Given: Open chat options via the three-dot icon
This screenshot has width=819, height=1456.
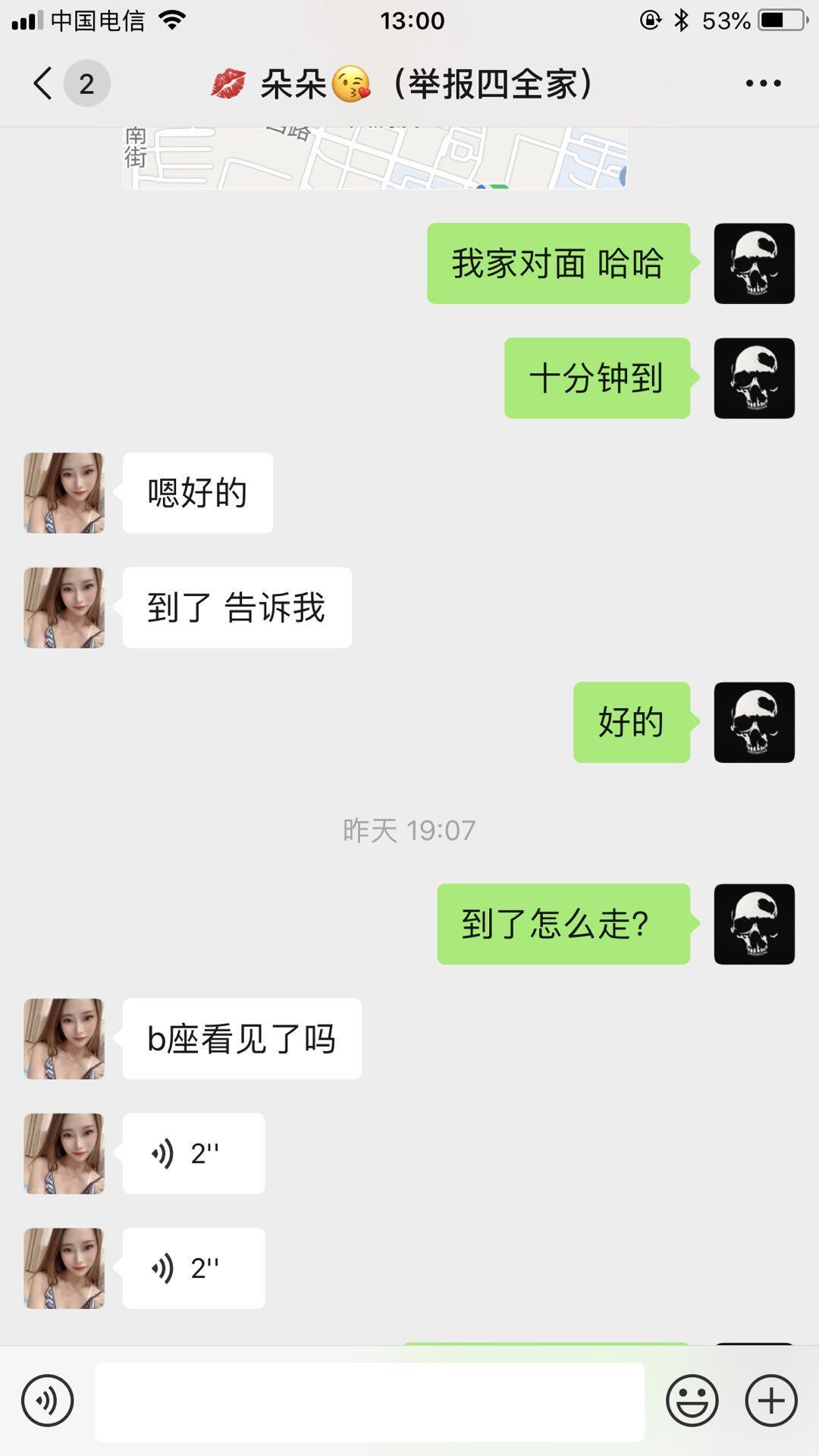Looking at the screenshot, I should [x=762, y=83].
